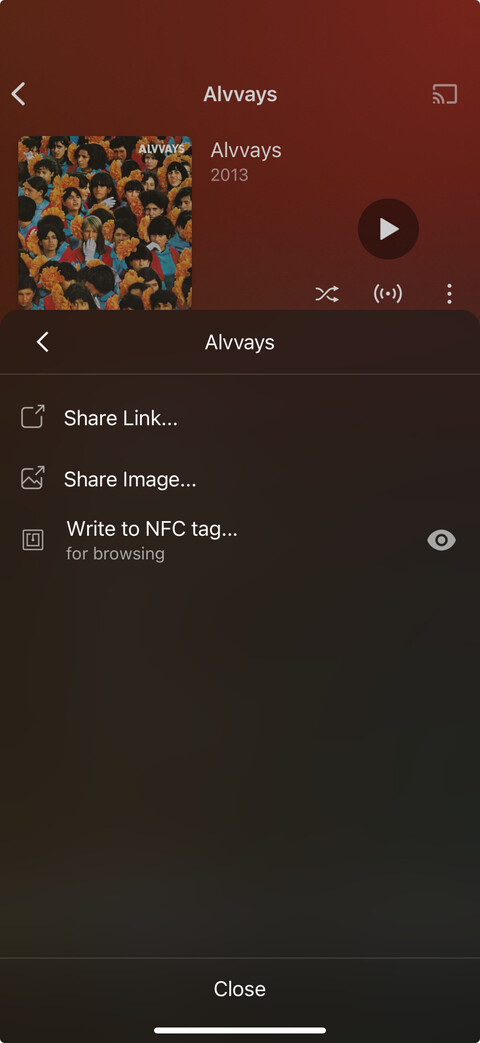Open the Alvvays album cover
Screen dimensions: 480x1043
105,223
